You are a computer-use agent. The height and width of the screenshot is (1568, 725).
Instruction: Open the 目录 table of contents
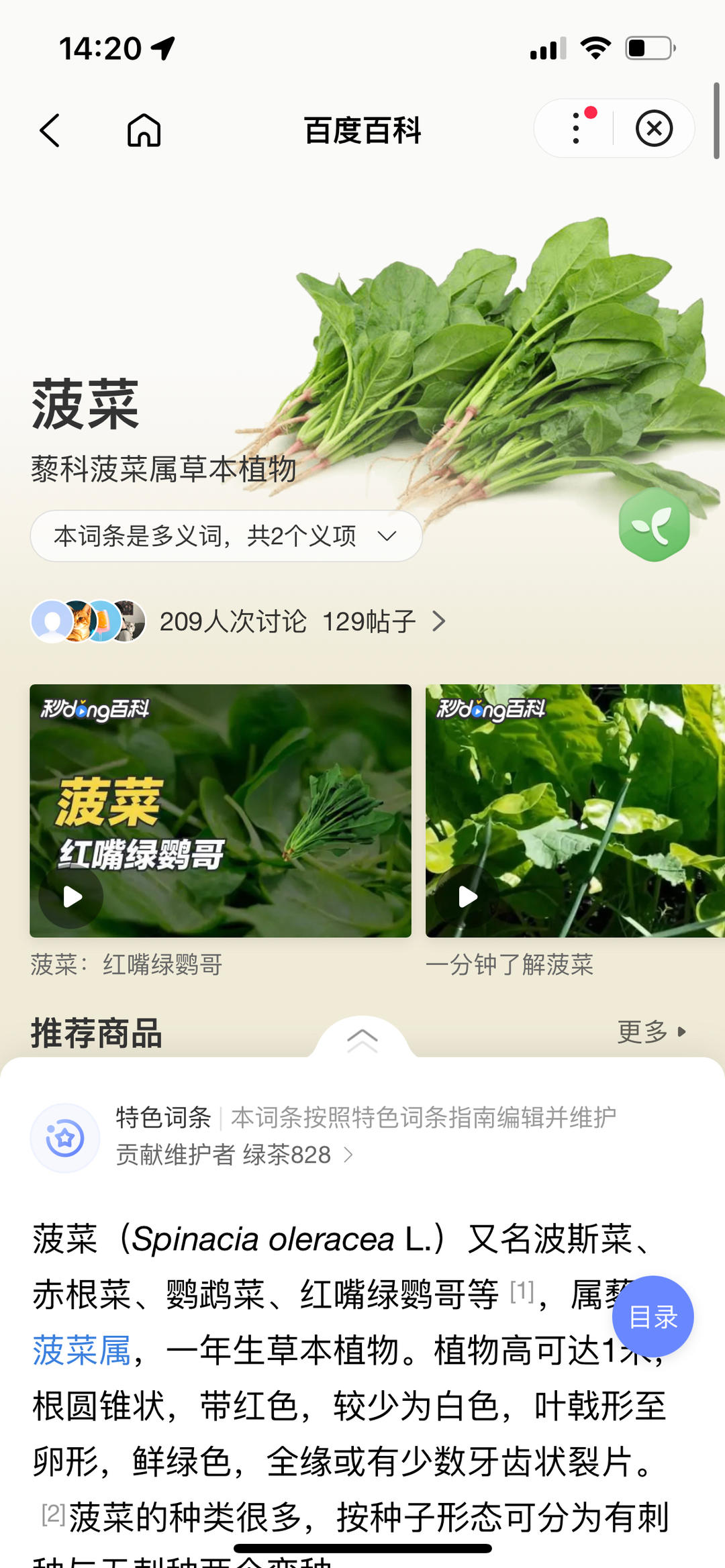click(x=652, y=1316)
